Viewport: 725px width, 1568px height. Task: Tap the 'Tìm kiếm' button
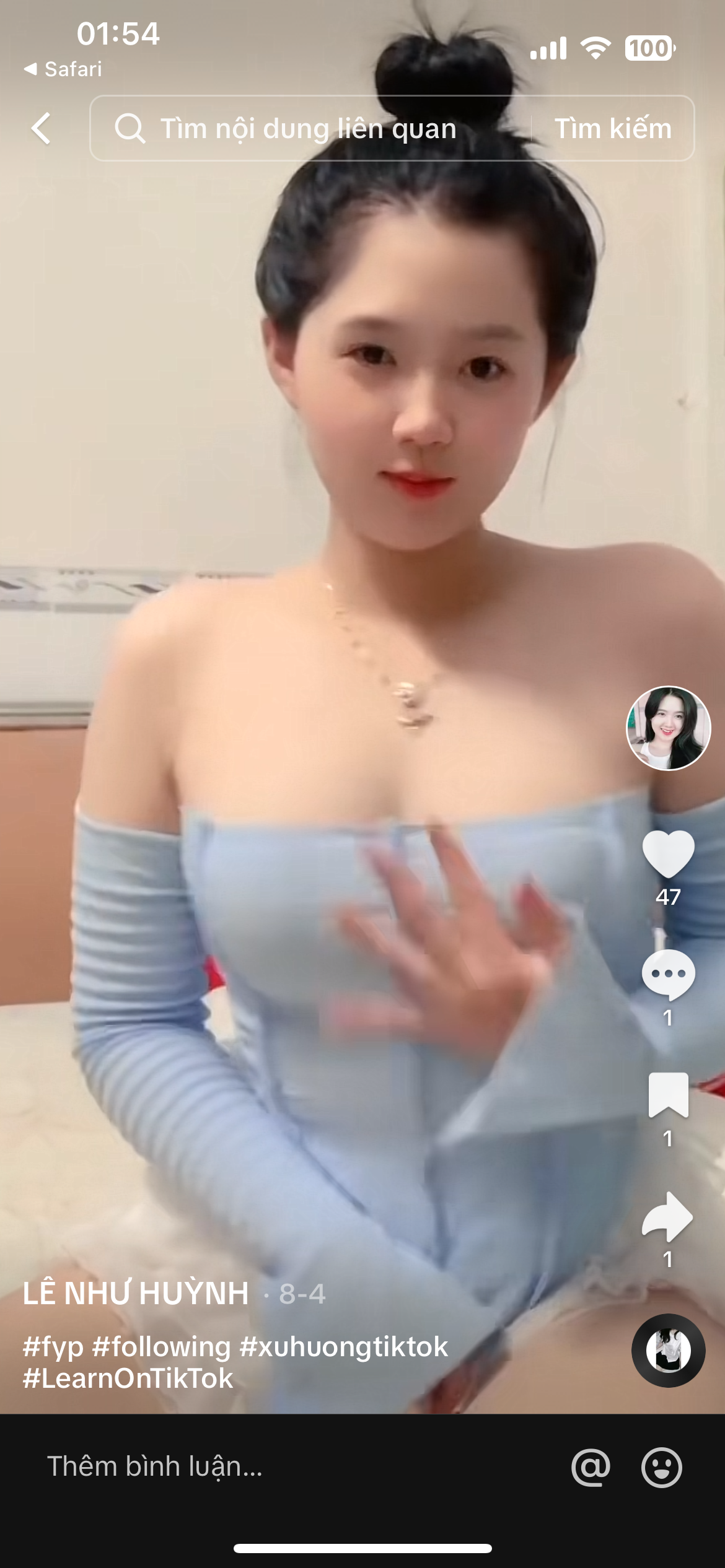pyautogui.click(x=613, y=128)
